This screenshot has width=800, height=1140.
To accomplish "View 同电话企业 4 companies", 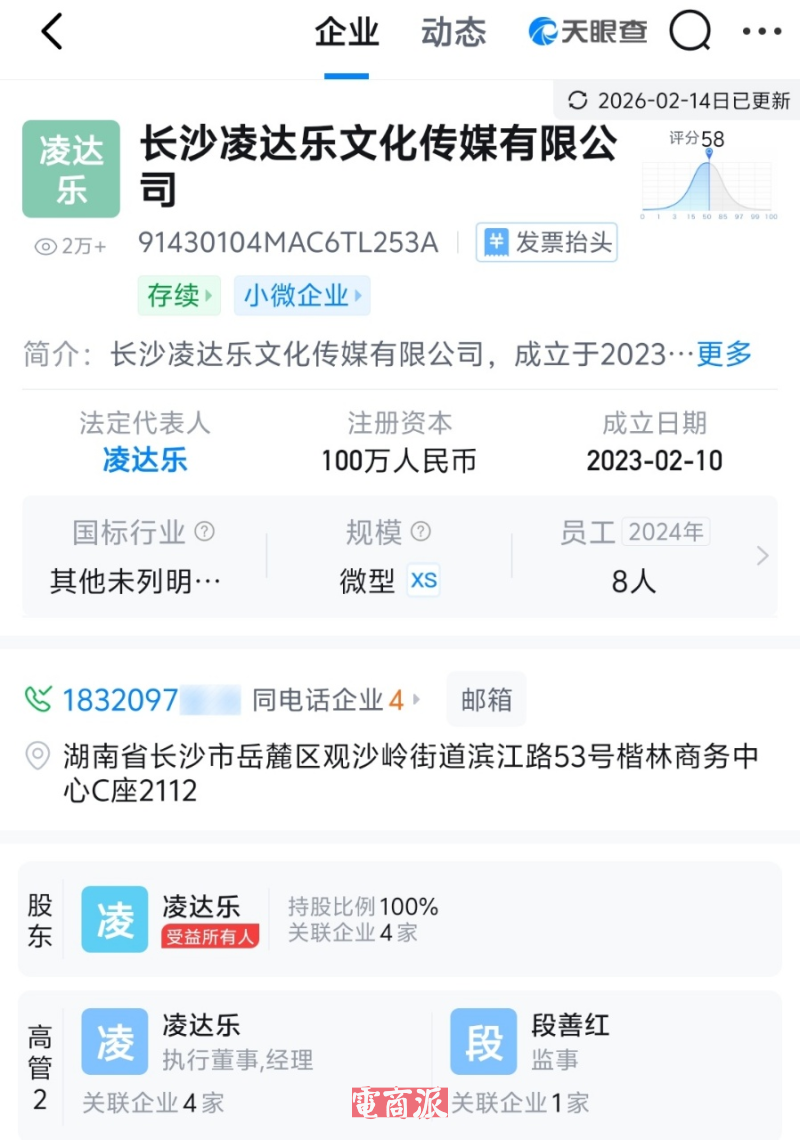I will [x=335, y=700].
